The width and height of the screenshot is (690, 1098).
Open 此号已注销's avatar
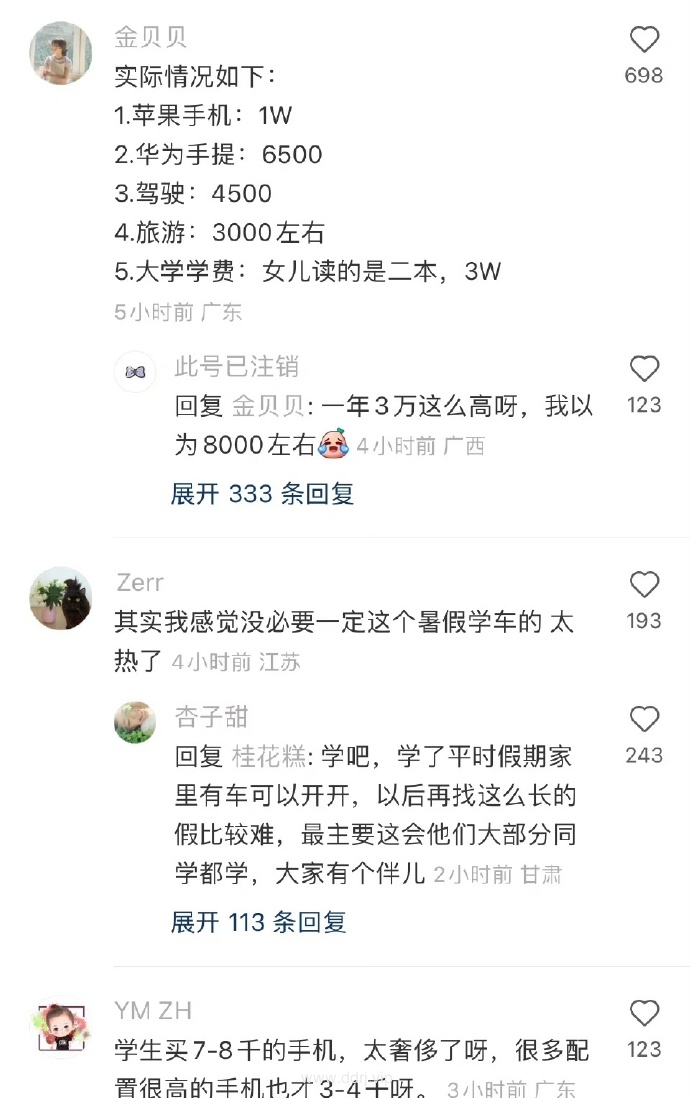coord(135,372)
